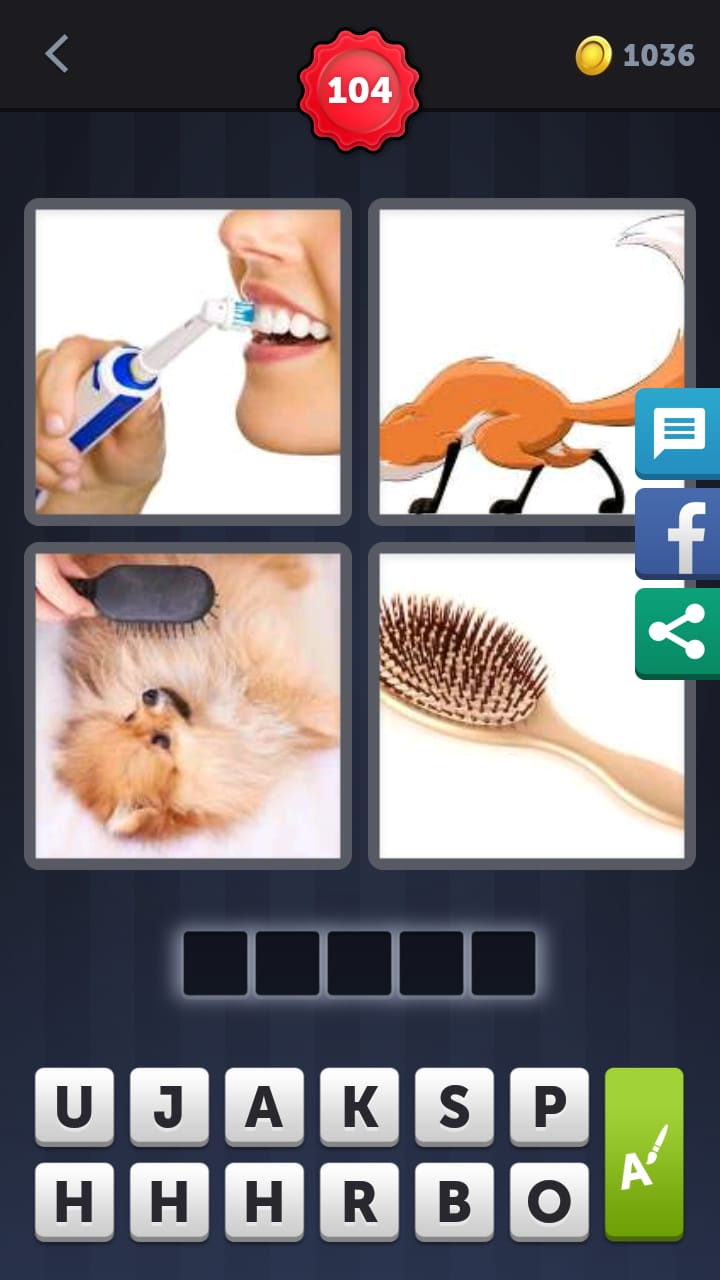Open the coin balance shop
The width and height of the screenshot is (720, 1280).
click(636, 55)
